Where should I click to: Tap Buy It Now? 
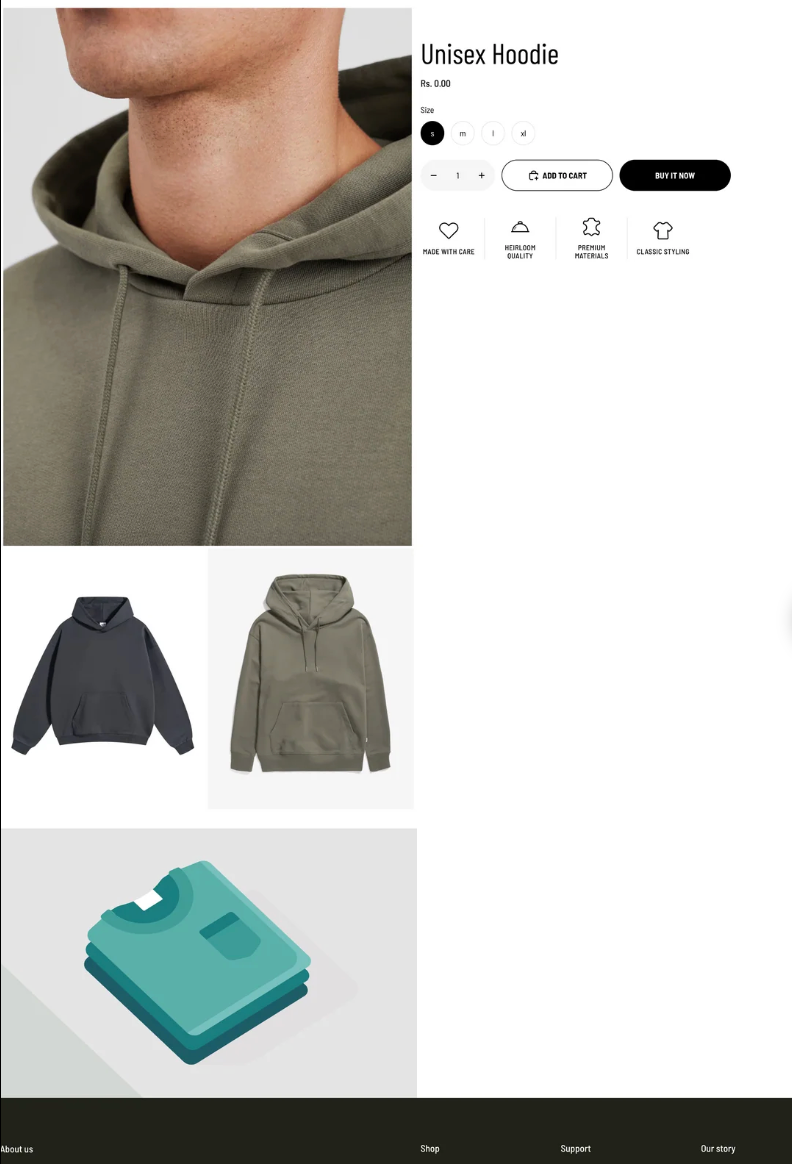[x=675, y=176]
